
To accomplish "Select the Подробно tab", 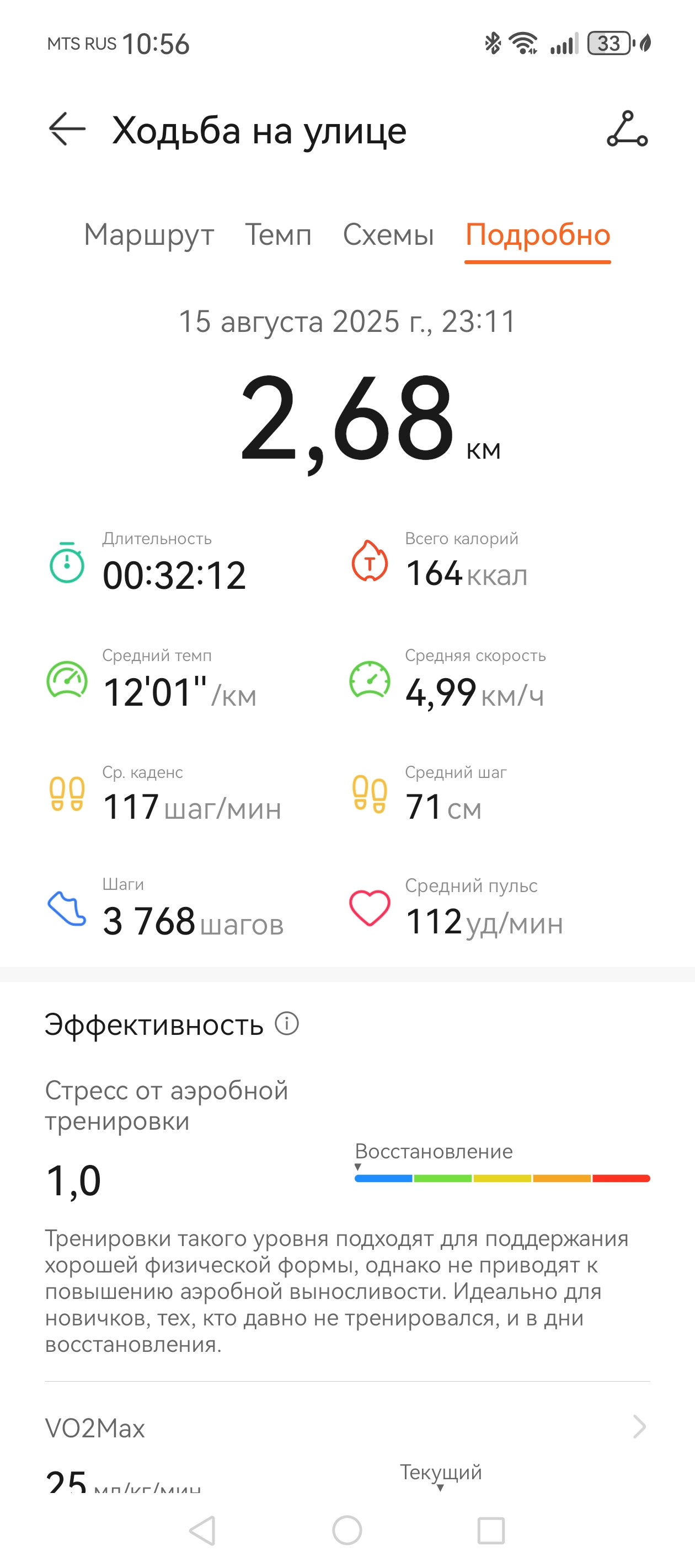I will [538, 235].
